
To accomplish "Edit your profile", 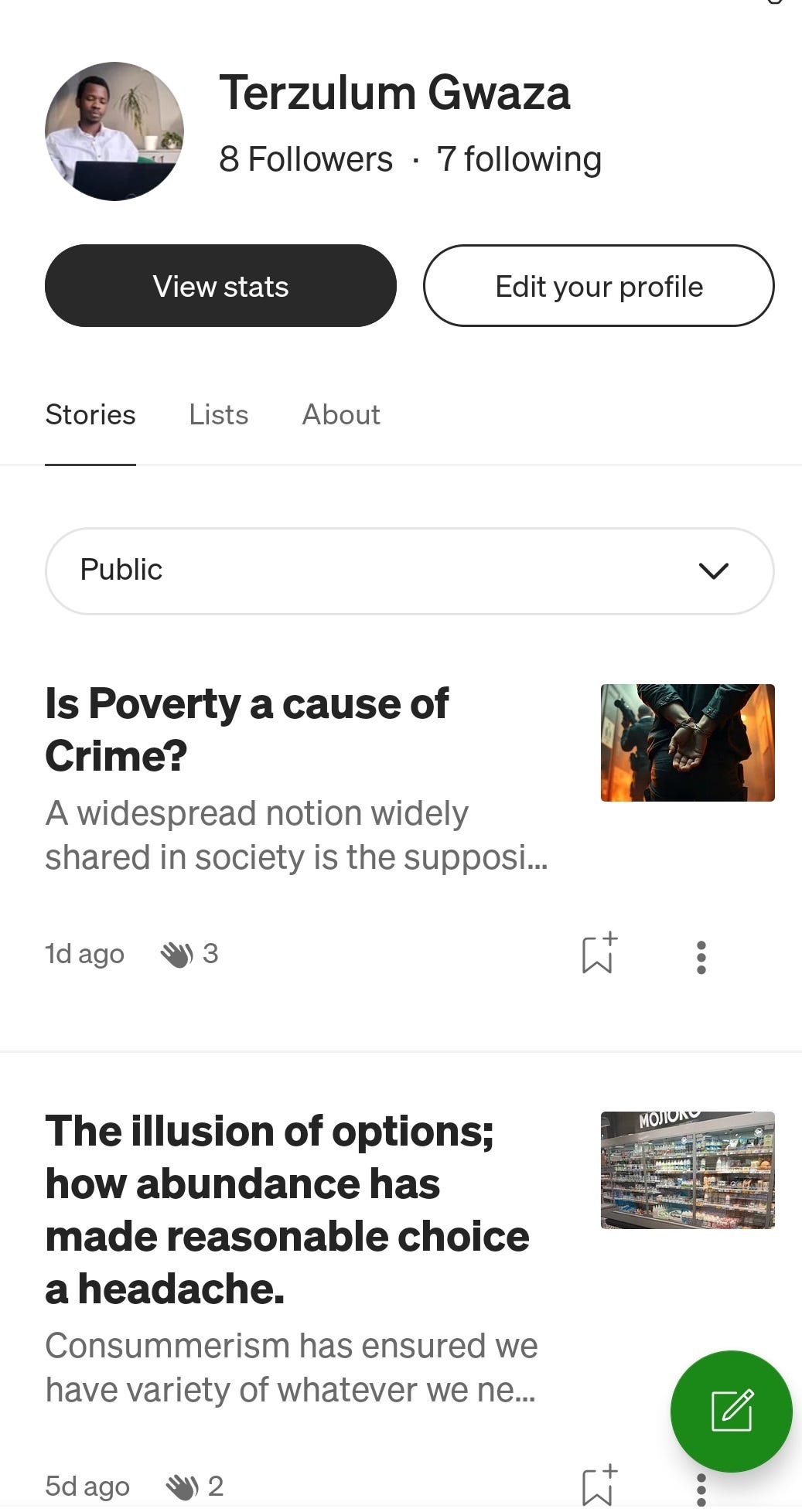I will pos(598,286).
